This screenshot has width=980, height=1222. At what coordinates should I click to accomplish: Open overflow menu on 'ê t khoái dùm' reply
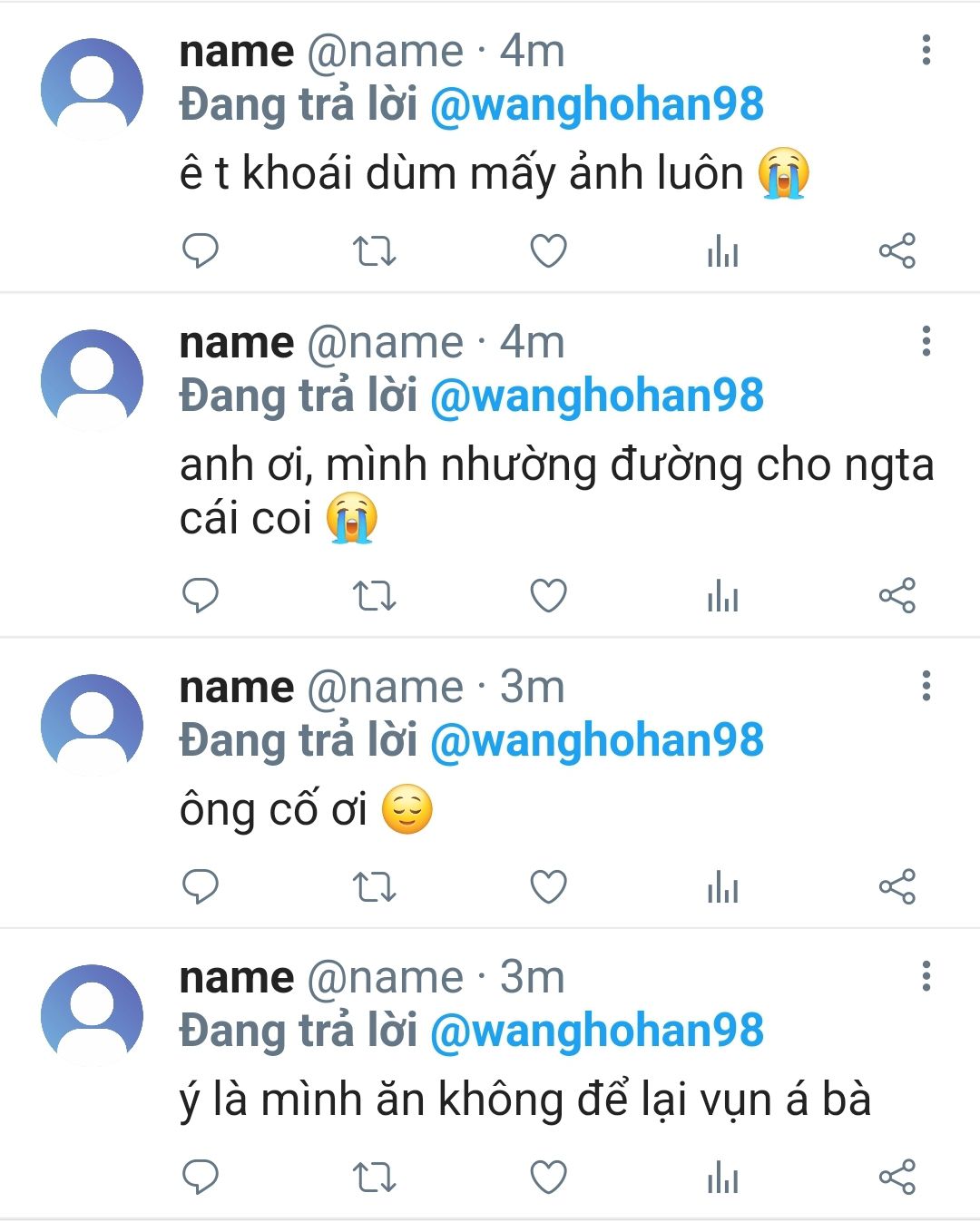(926, 51)
